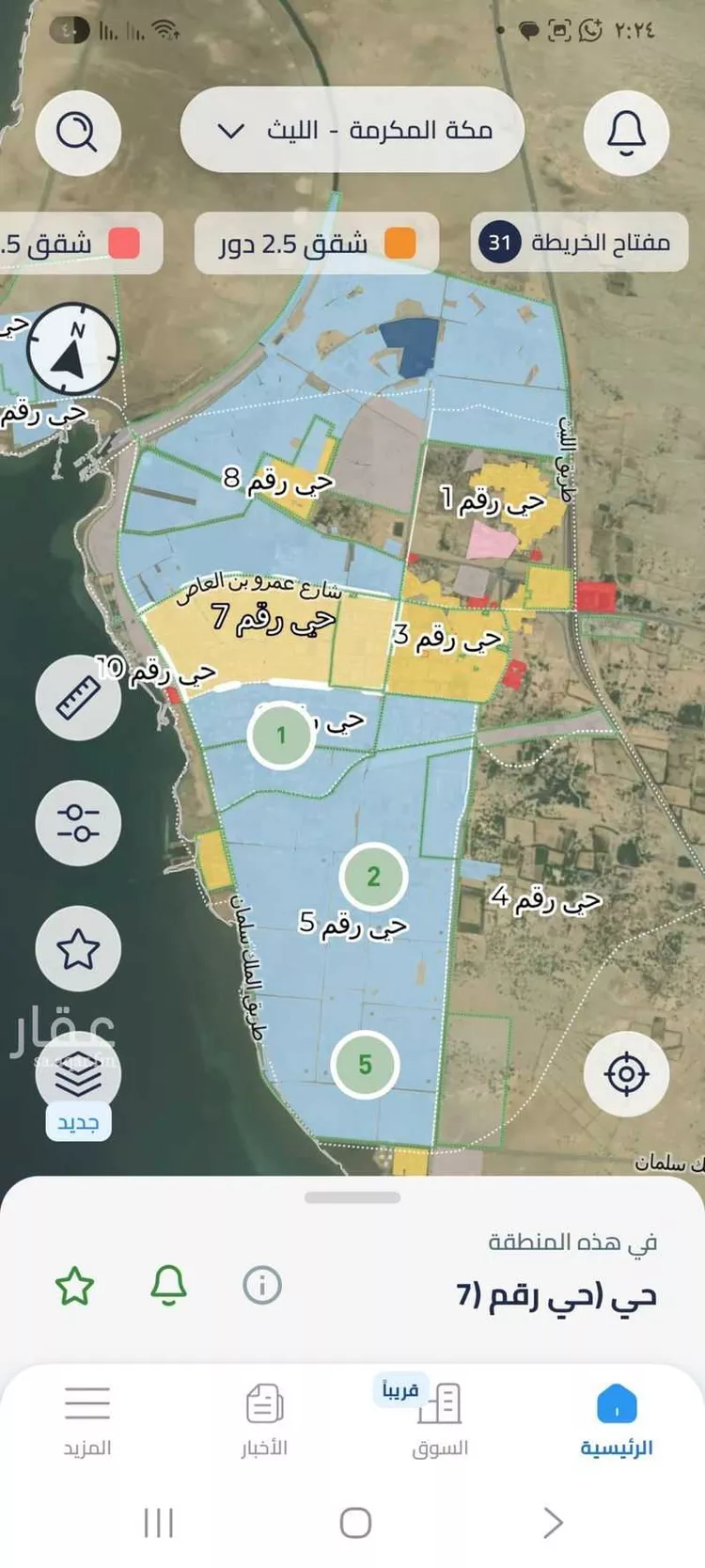Tap the compass to reset north
The width and height of the screenshot is (705, 1568).
[x=73, y=349]
